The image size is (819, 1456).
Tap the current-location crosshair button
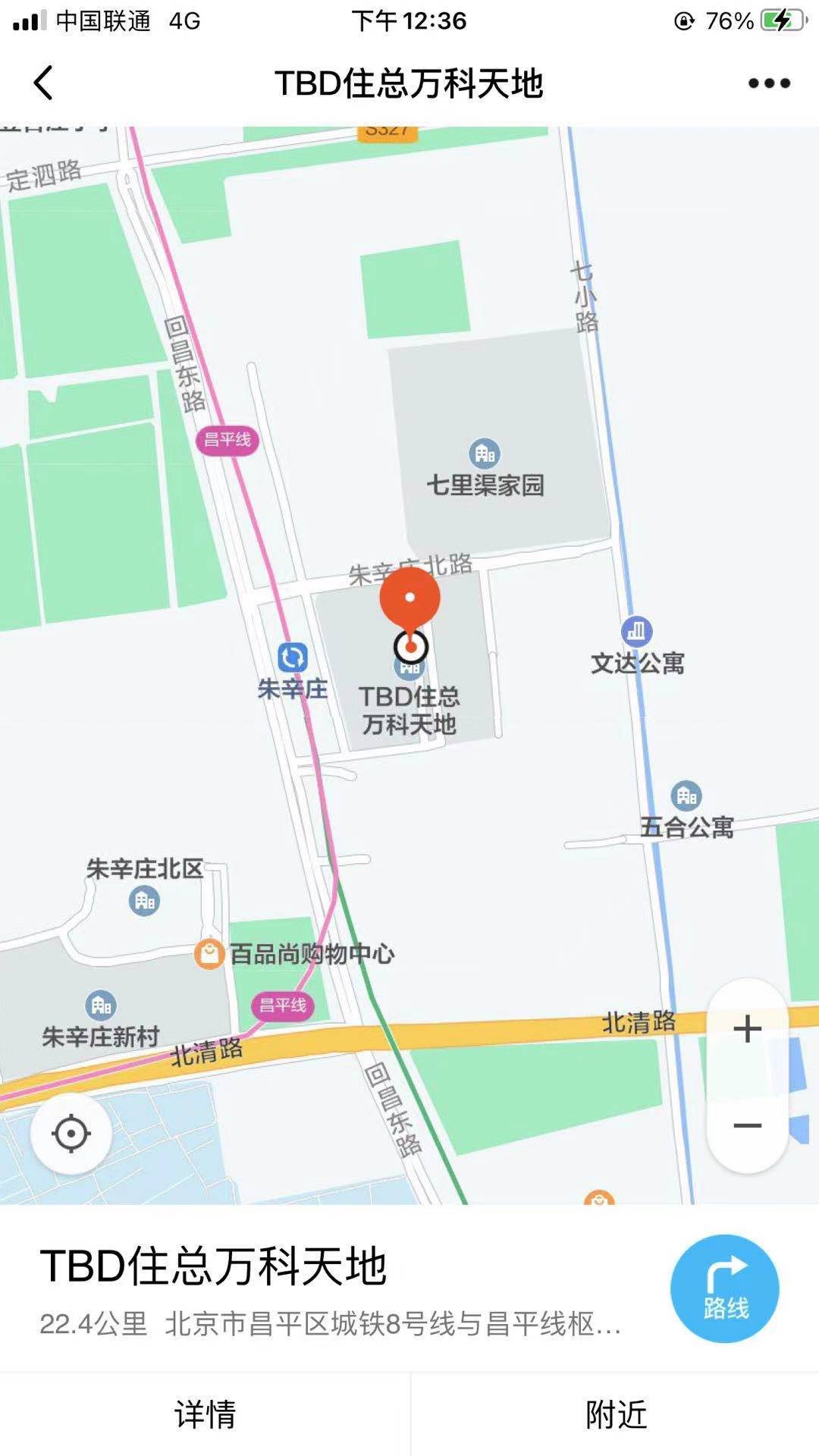72,1131
